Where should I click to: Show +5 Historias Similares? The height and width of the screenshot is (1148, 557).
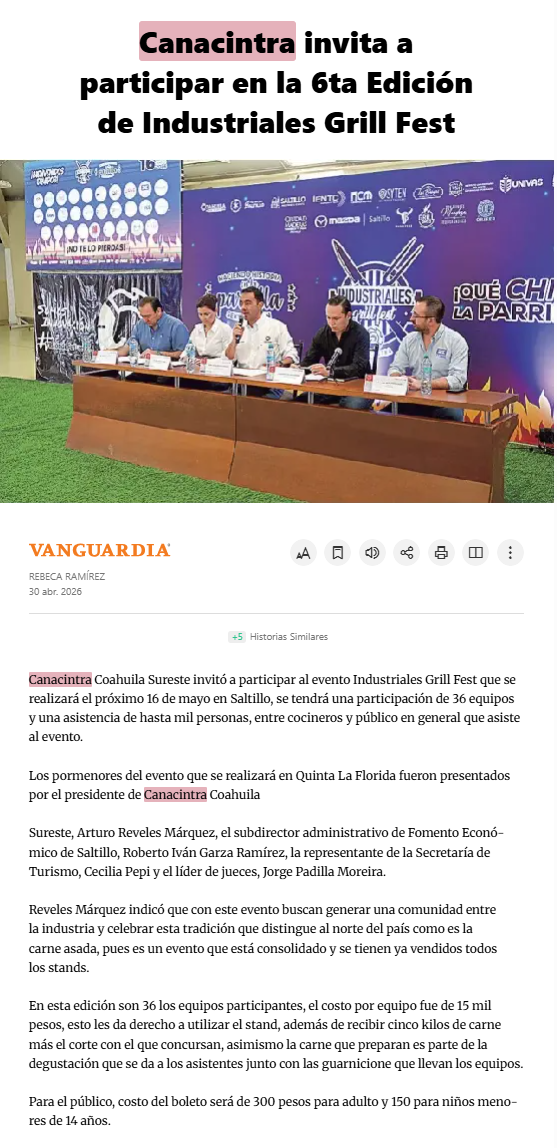pos(278,637)
